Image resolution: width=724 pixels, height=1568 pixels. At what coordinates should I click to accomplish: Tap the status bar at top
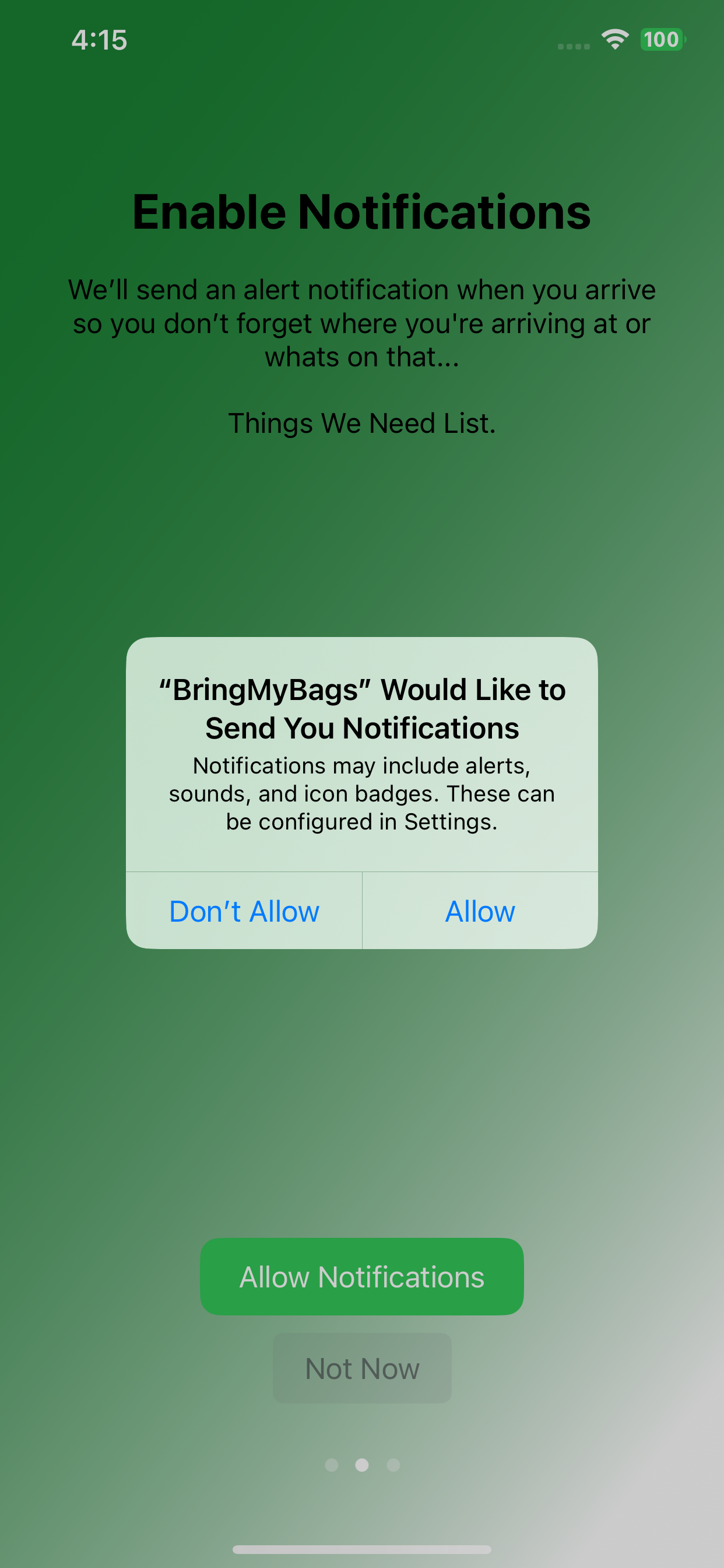tap(362, 41)
